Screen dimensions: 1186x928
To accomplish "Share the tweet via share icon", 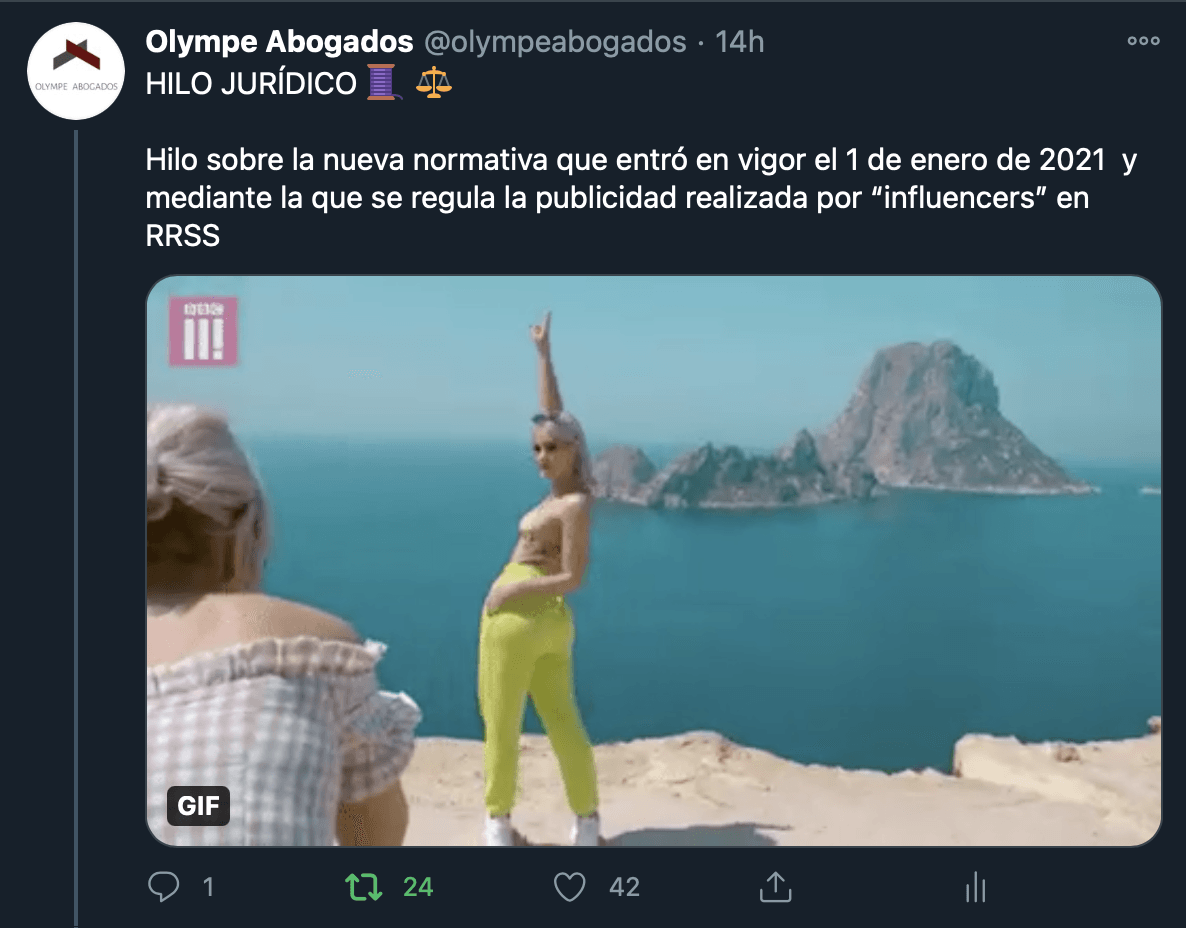I will pyautogui.click(x=776, y=886).
